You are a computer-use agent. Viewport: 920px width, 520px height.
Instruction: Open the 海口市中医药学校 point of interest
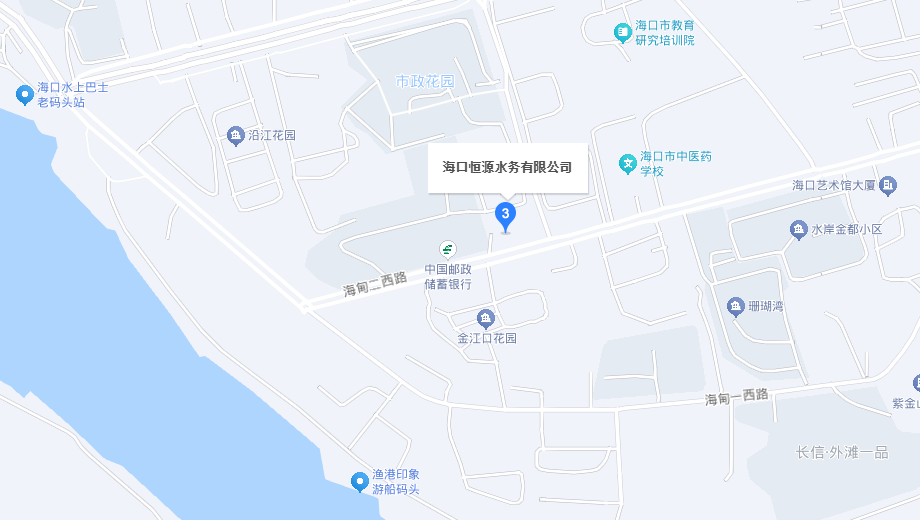[627, 163]
